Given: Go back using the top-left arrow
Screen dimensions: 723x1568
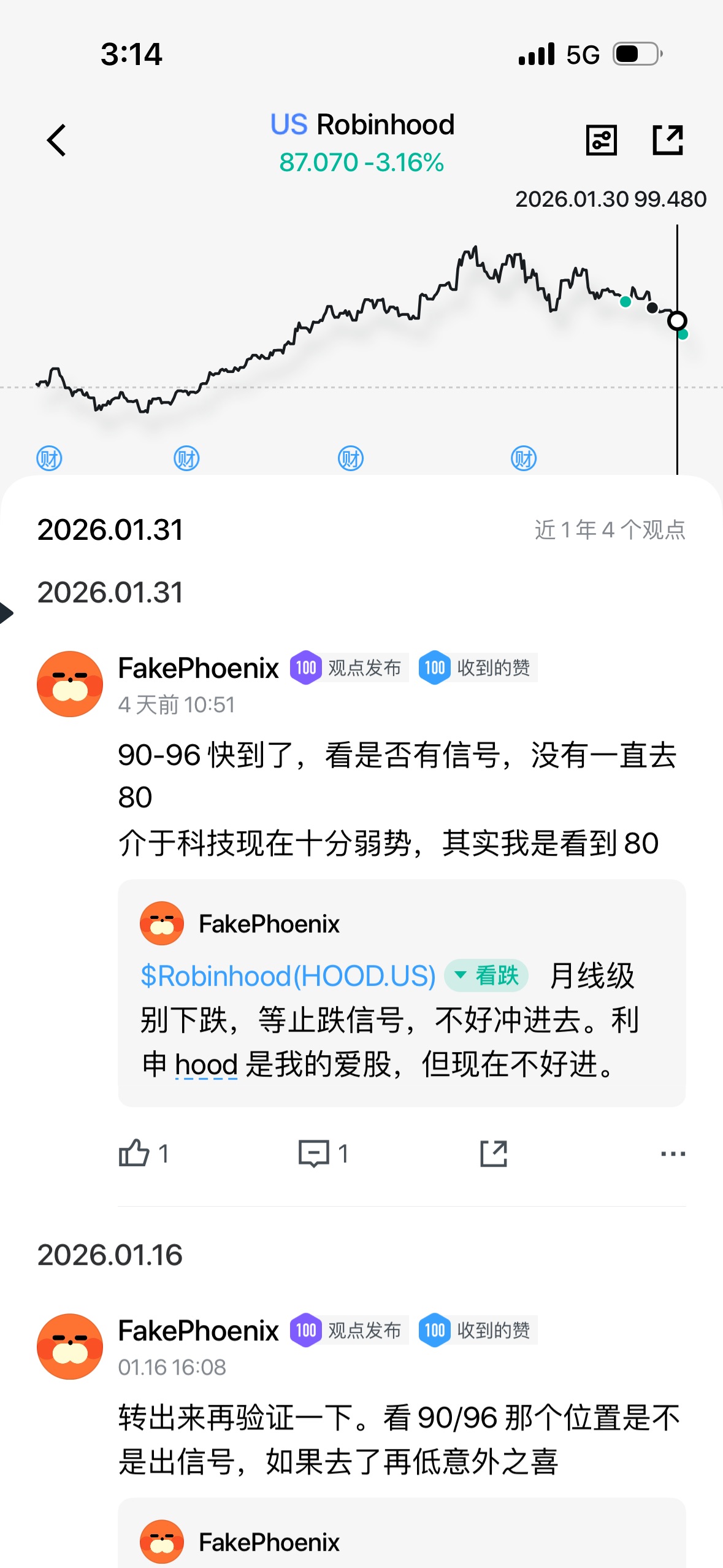Looking at the screenshot, I should click(56, 140).
